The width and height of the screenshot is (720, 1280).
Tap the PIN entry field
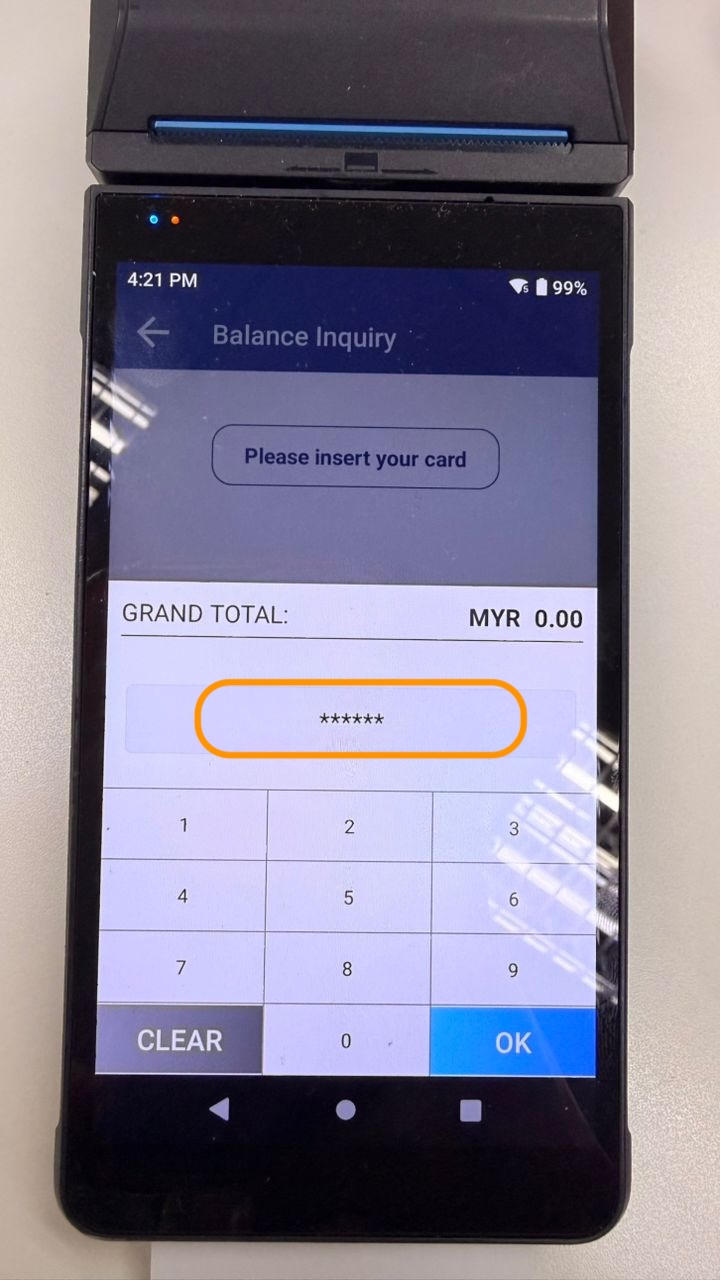tap(351, 719)
